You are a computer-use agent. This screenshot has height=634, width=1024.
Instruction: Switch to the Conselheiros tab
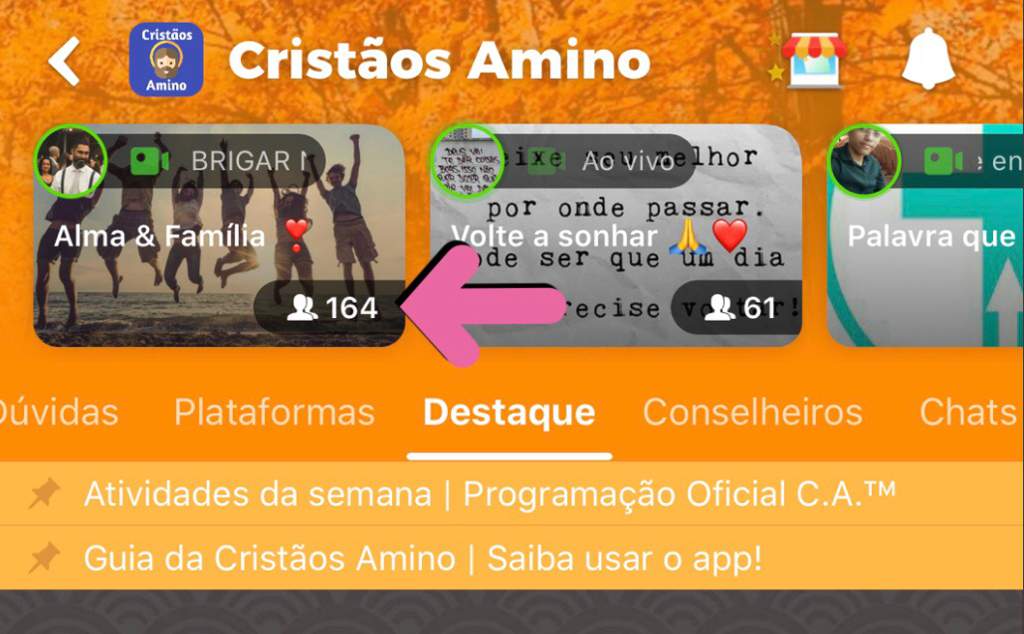pyautogui.click(x=752, y=412)
